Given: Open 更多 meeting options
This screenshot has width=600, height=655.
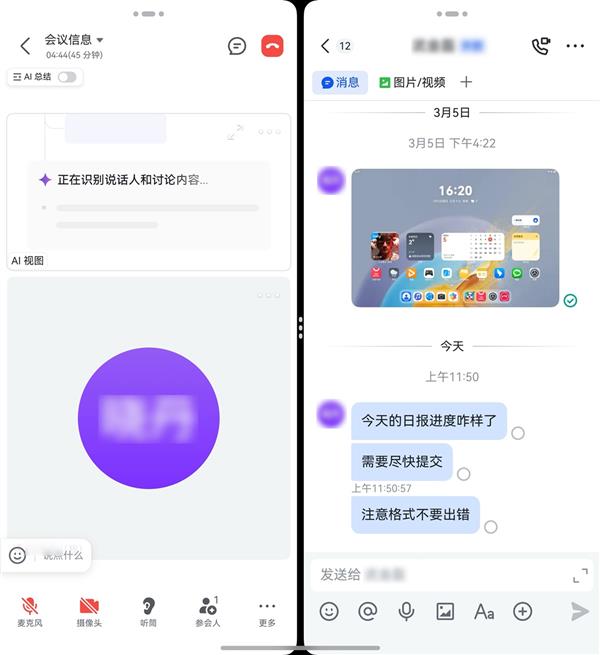Looking at the screenshot, I should (x=267, y=611).
